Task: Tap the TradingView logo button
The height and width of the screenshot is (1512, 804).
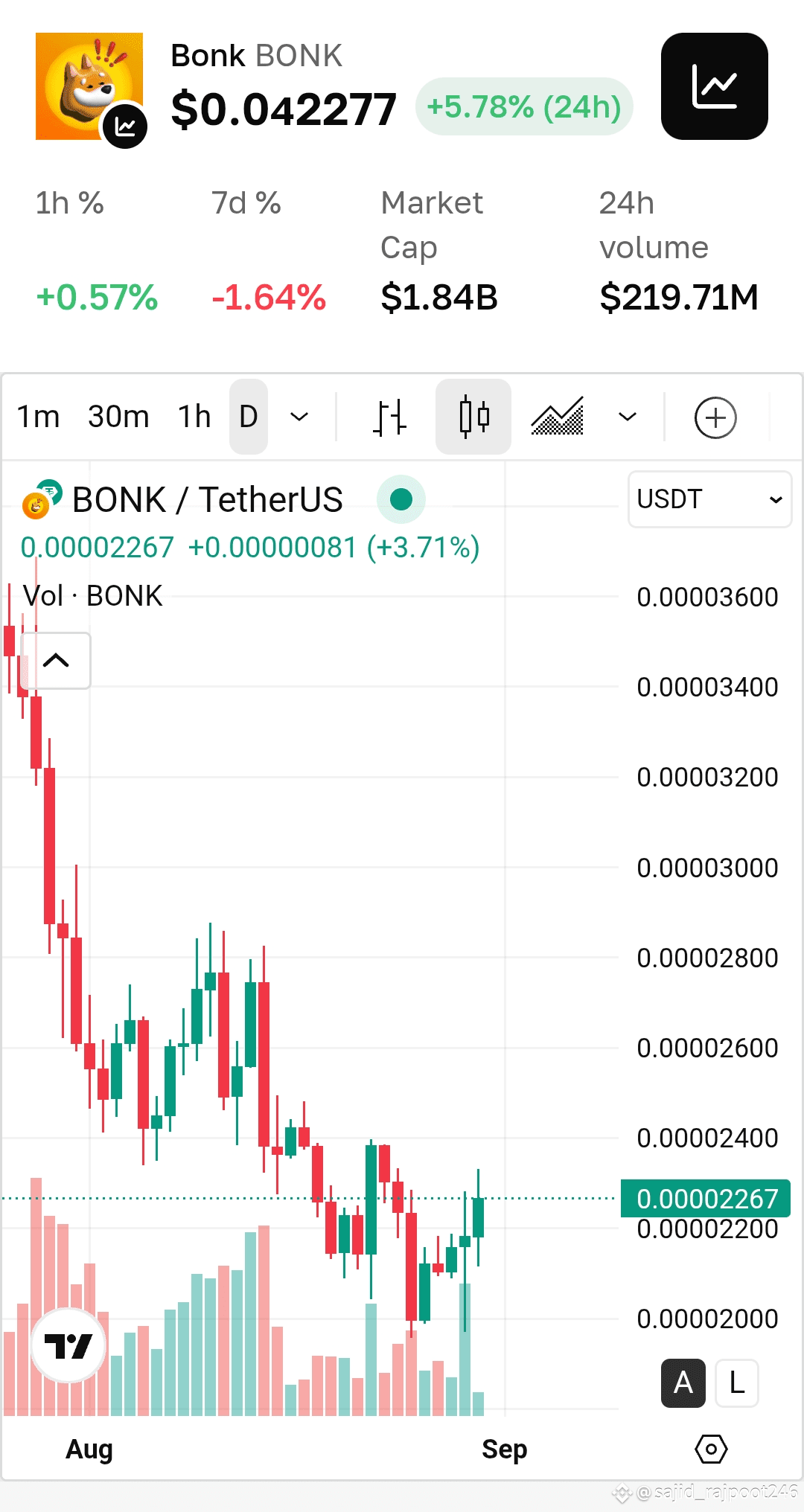Action: click(x=68, y=1345)
